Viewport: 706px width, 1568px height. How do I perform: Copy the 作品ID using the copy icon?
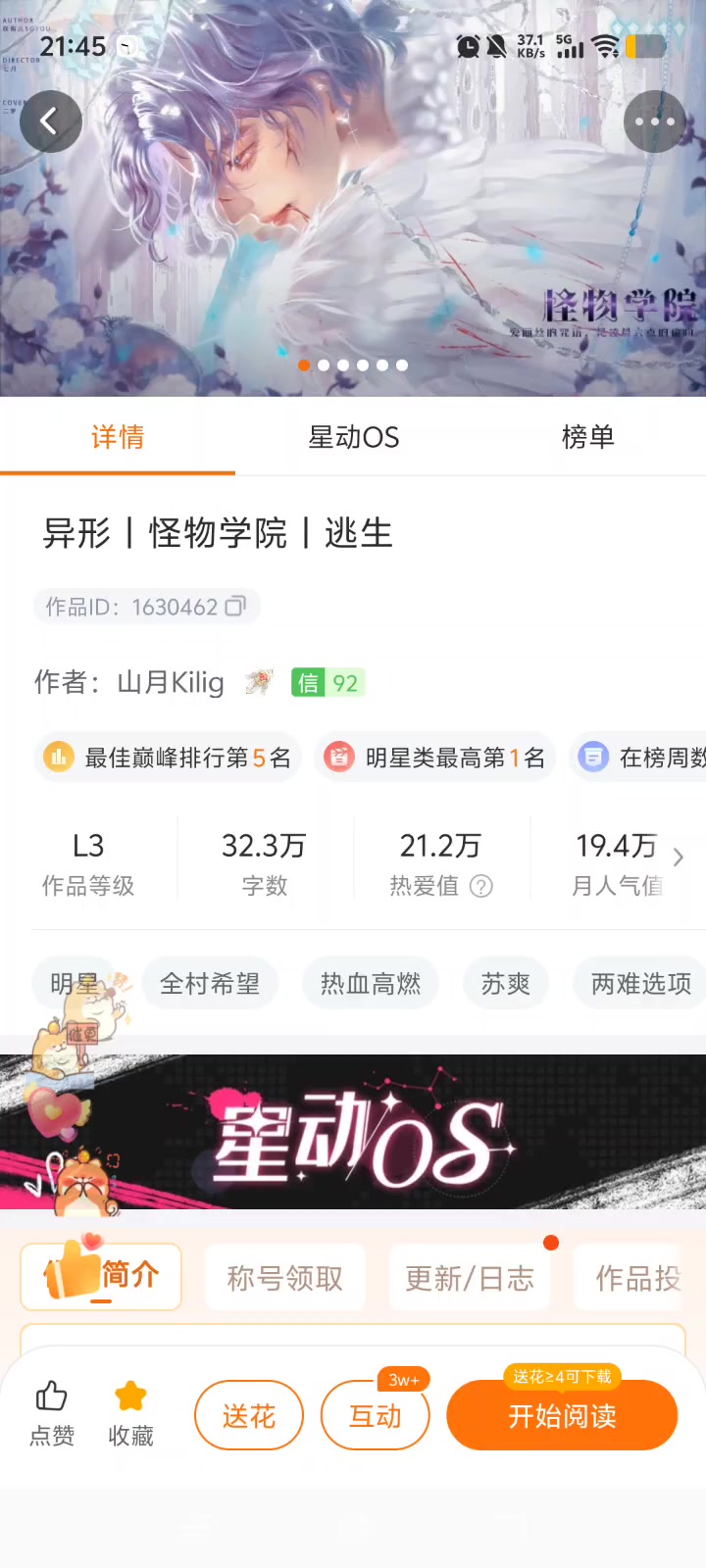pyautogui.click(x=234, y=607)
